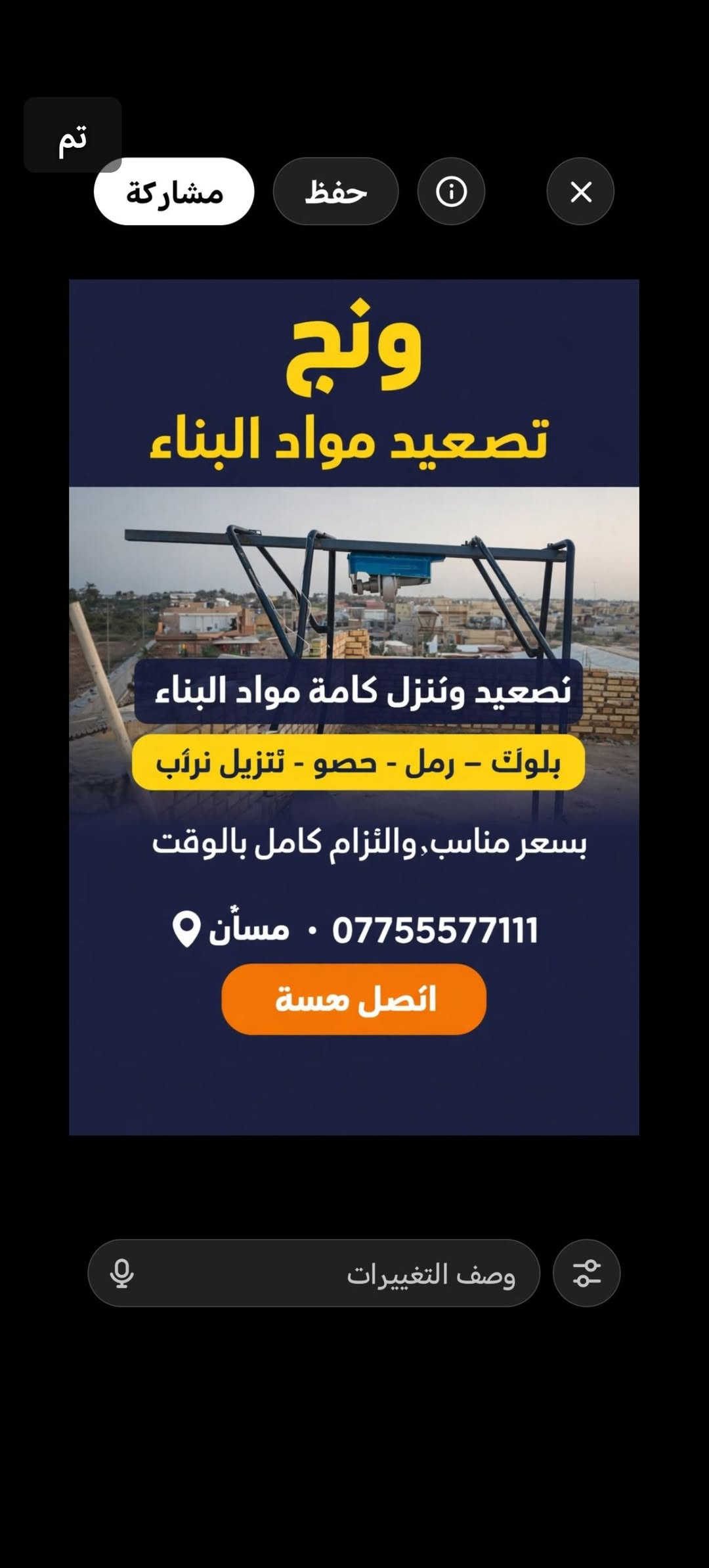Open the image info icon
Image resolution: width=709 pixels, height=1568 pixels.
[451, 192]
